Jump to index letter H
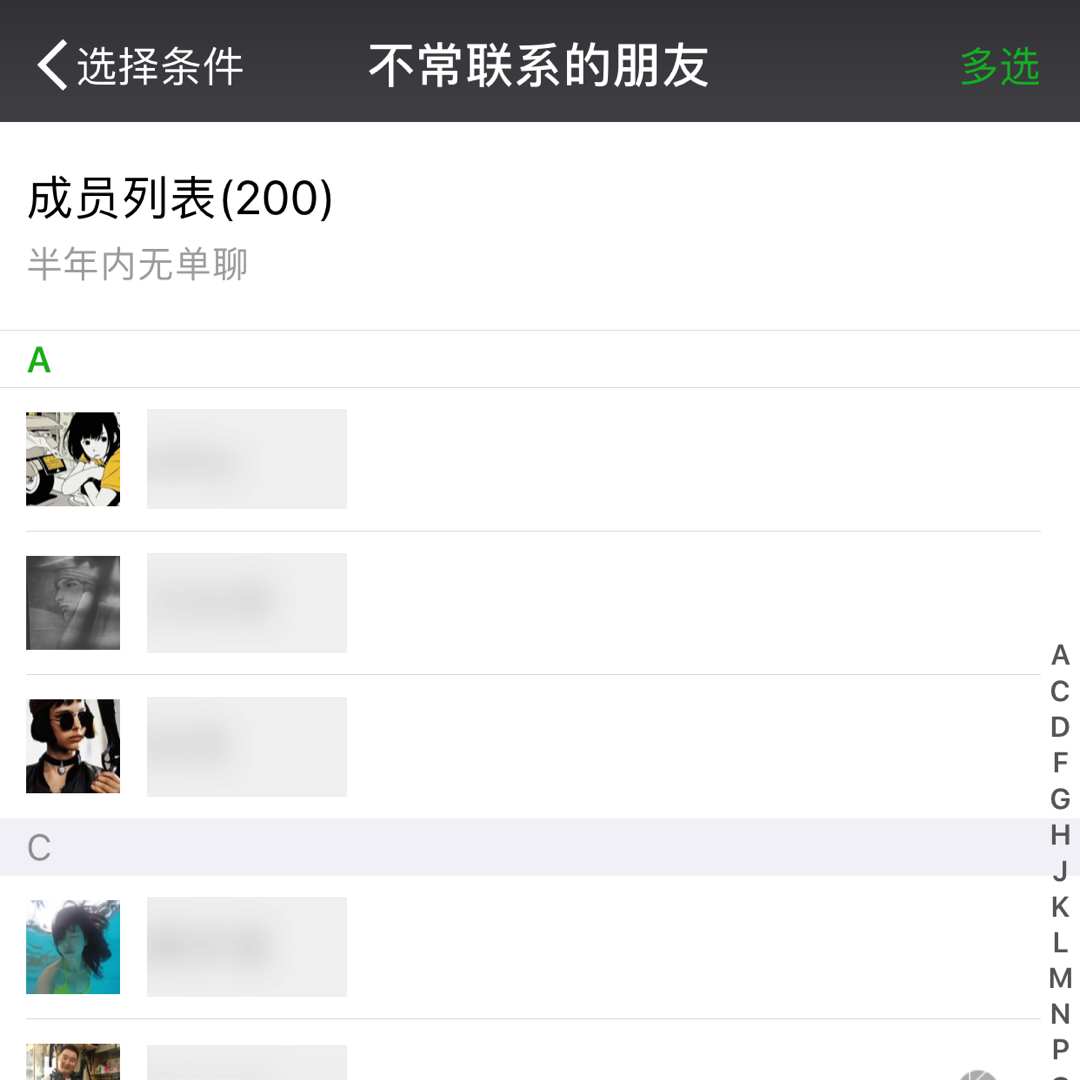Viewport: 1080px width, 1080px height. [x=1060, y=834]
